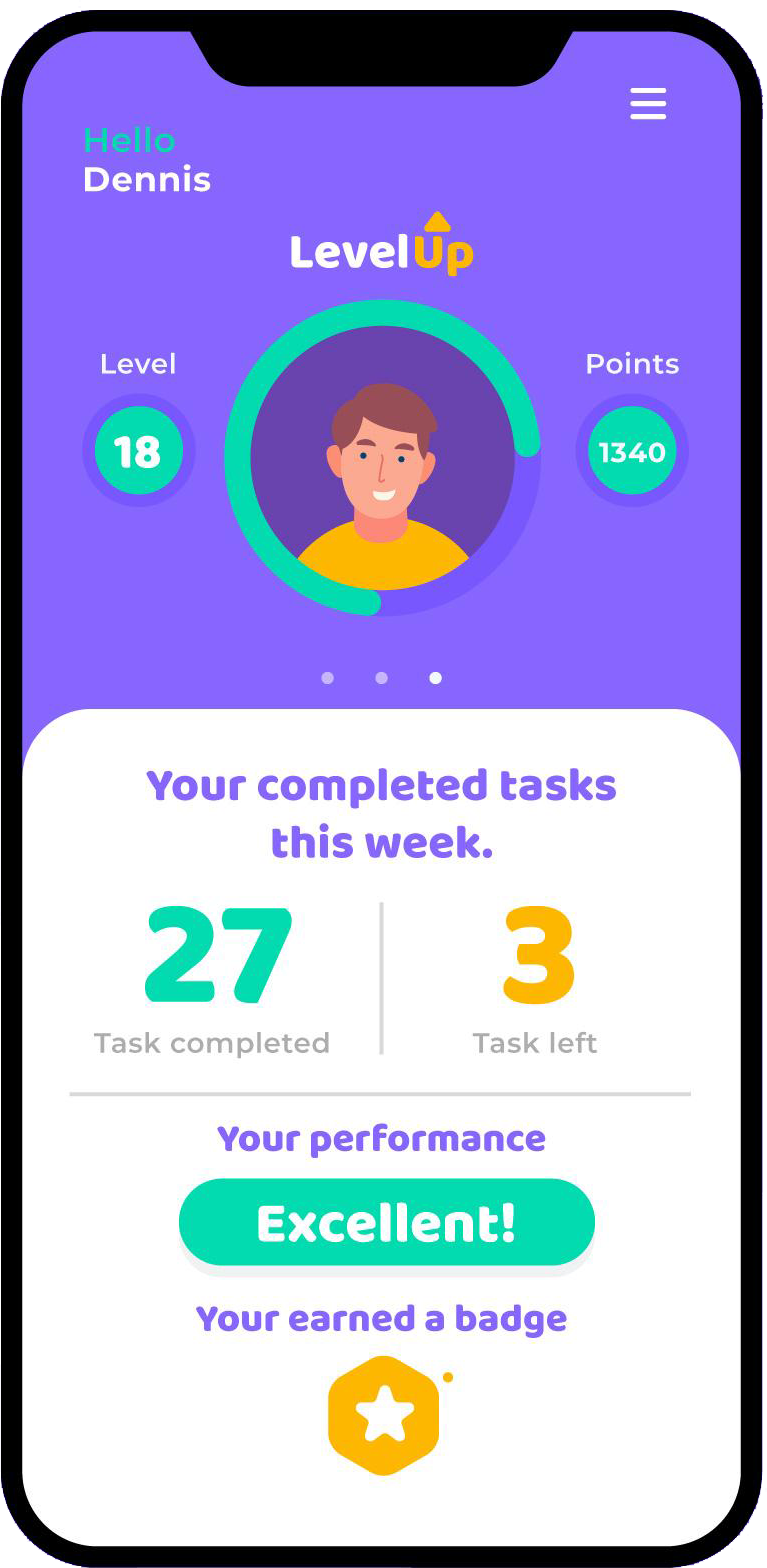Tap the Excellent! performance button
The width and height of the screenshot is (767, 1568).
click(386, 1223)
